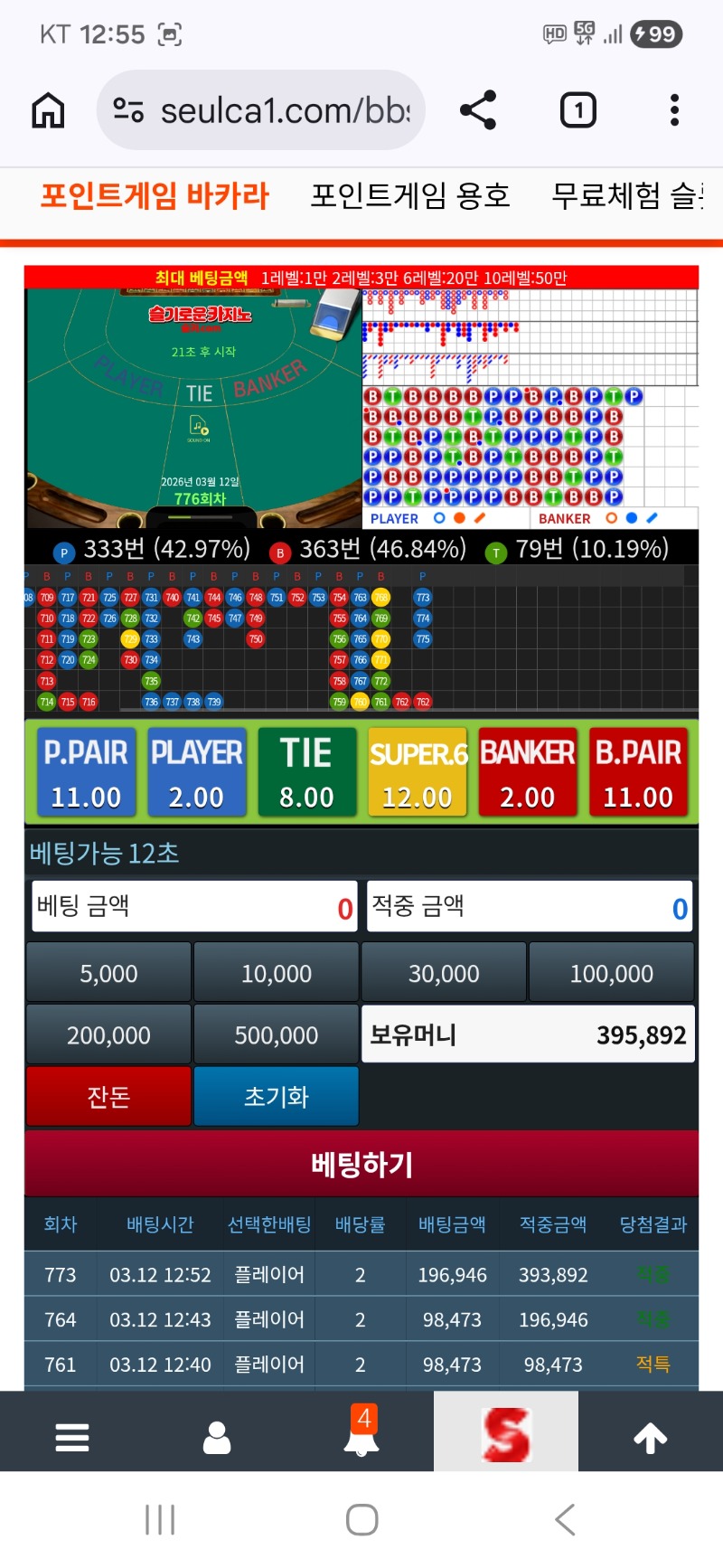This screenshot has height=1568, width=723.
Task: Reset the bet with 초기화
Action: [x=276, y=1096]
